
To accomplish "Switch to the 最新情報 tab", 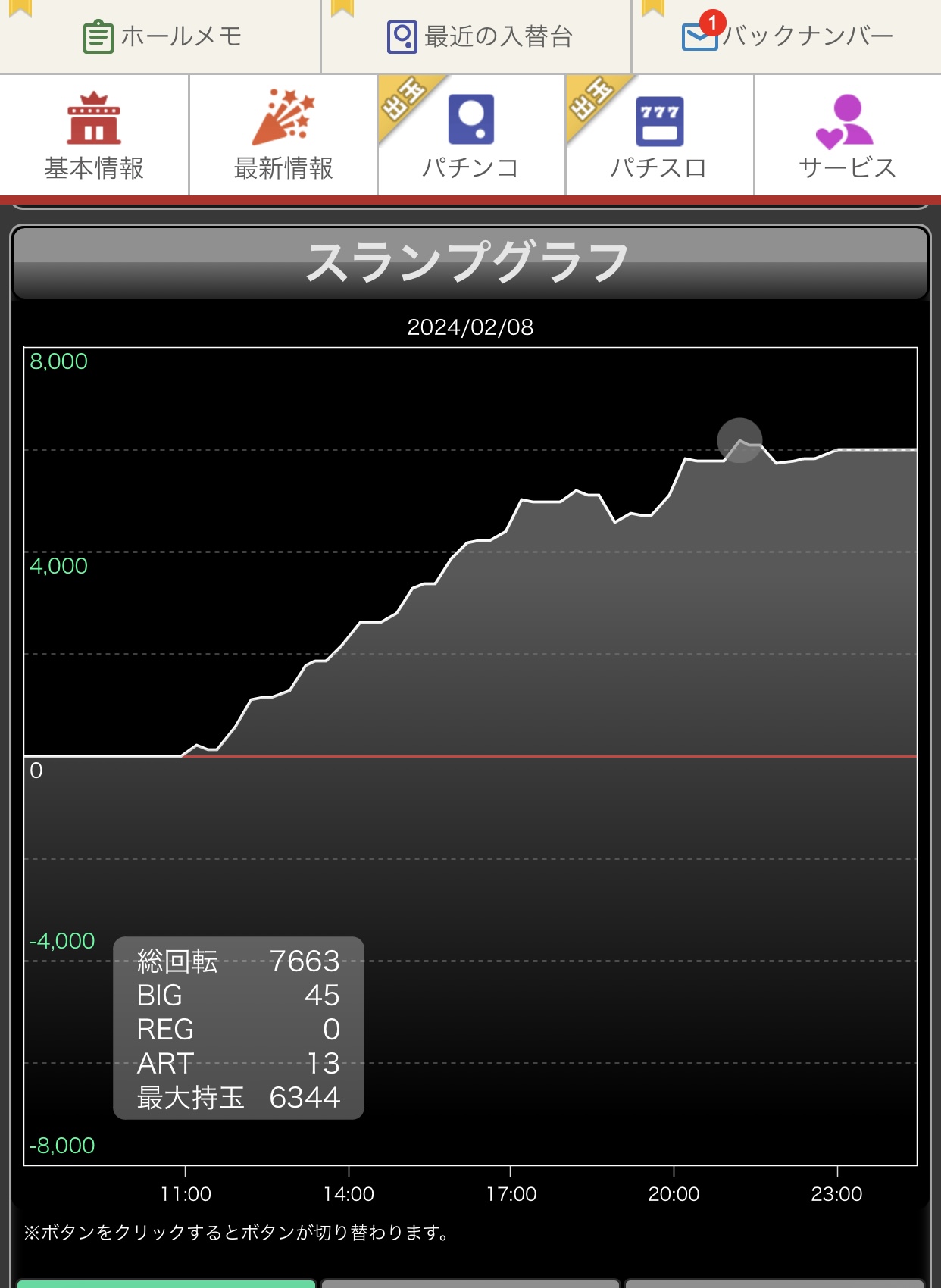I will tap(283, 136).
